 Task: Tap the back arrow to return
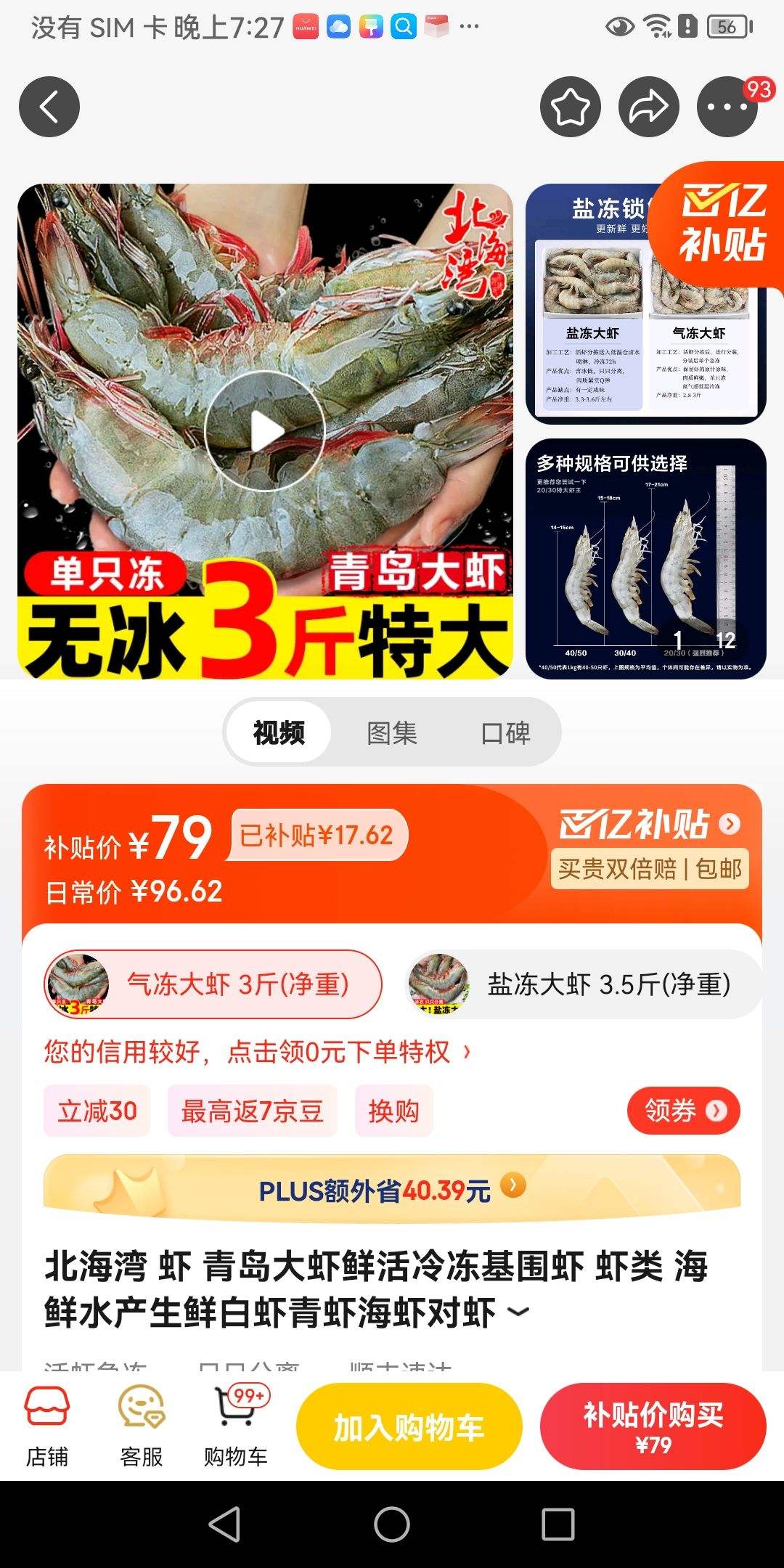click(x=49, y=106)
